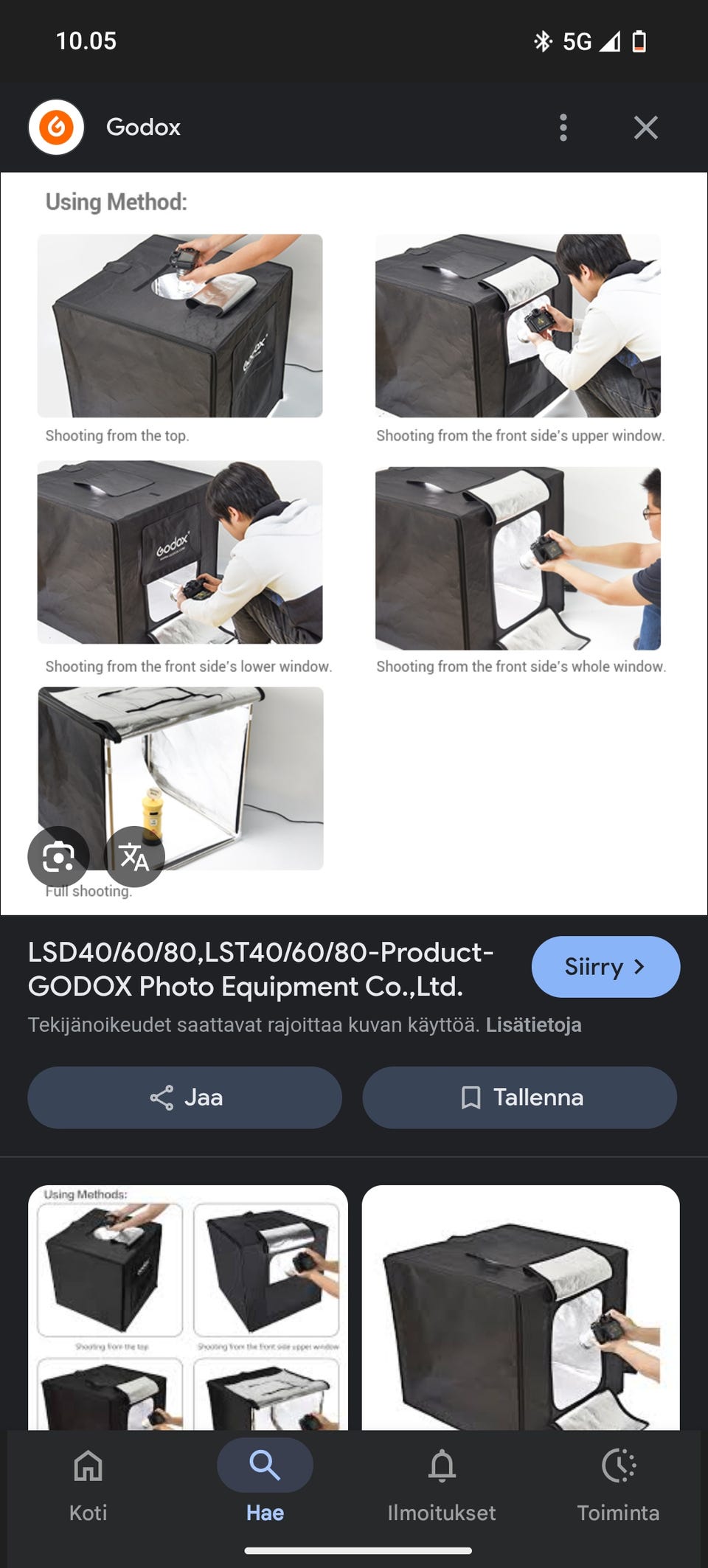Screen dimensions: 708x1568
Task: Open the three-dot overflow menu
Action: (x=563, y=128)
